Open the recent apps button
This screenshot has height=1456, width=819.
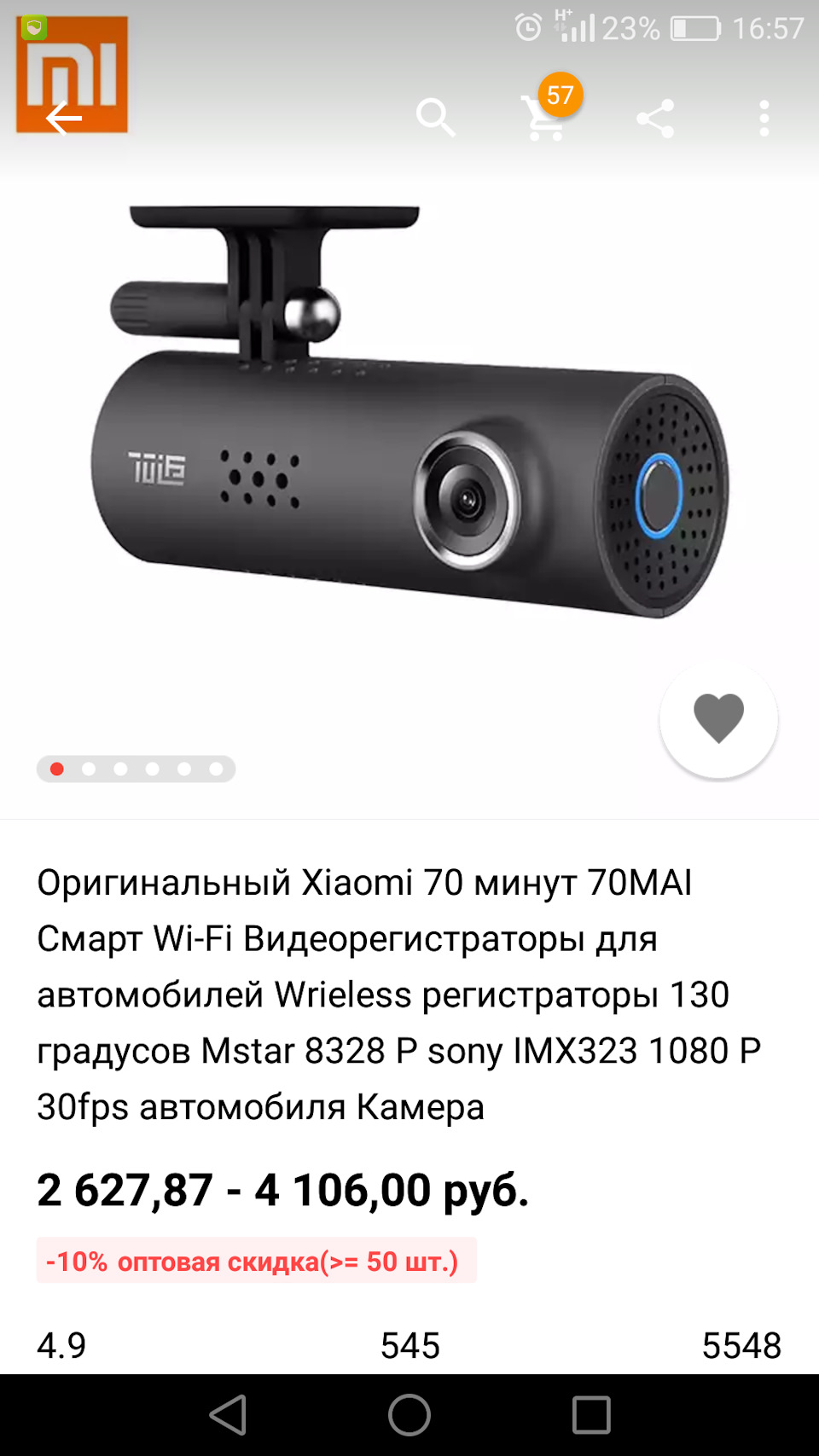click(x=591, y=1415)
